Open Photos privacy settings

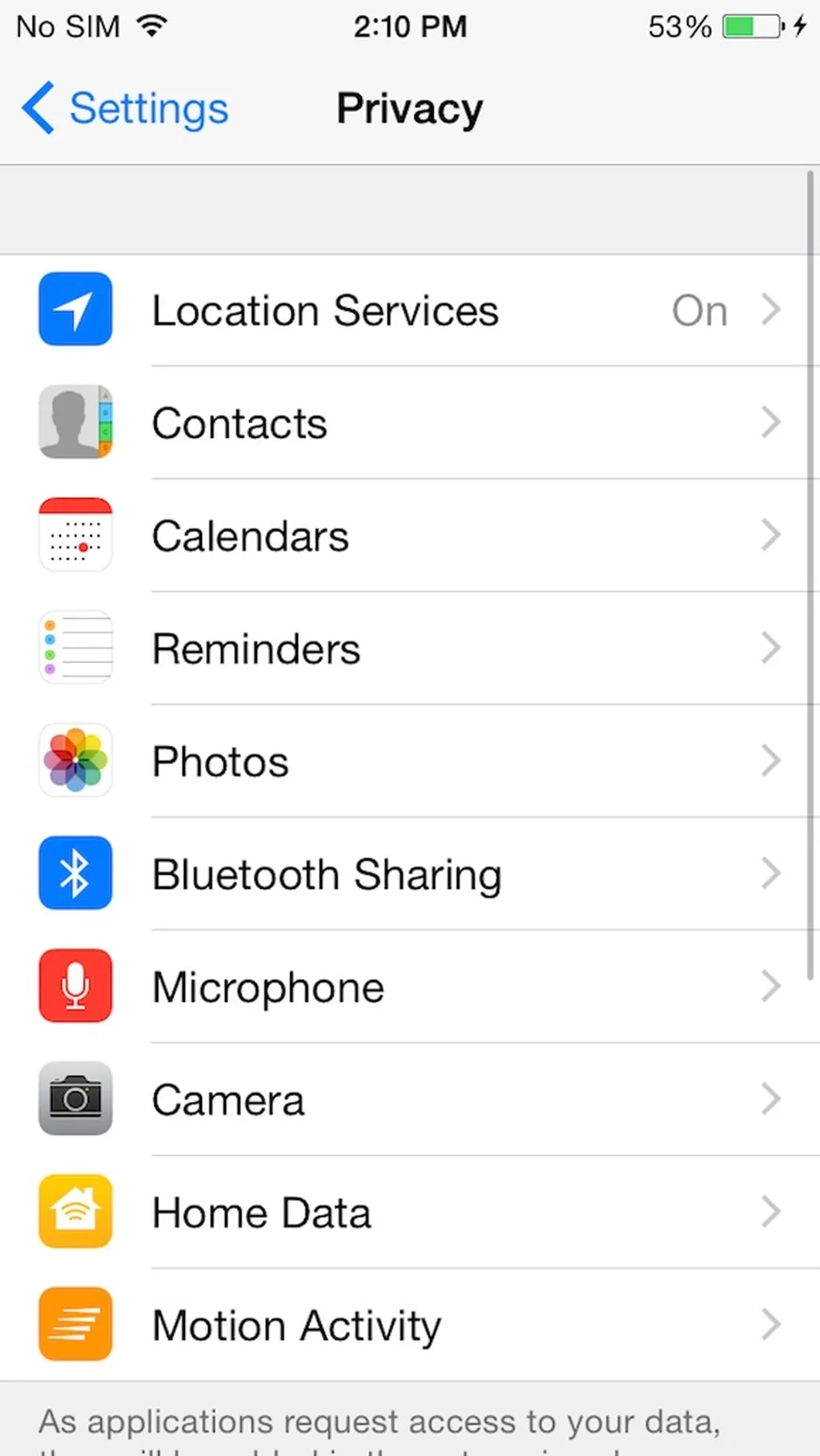(408, 762)
